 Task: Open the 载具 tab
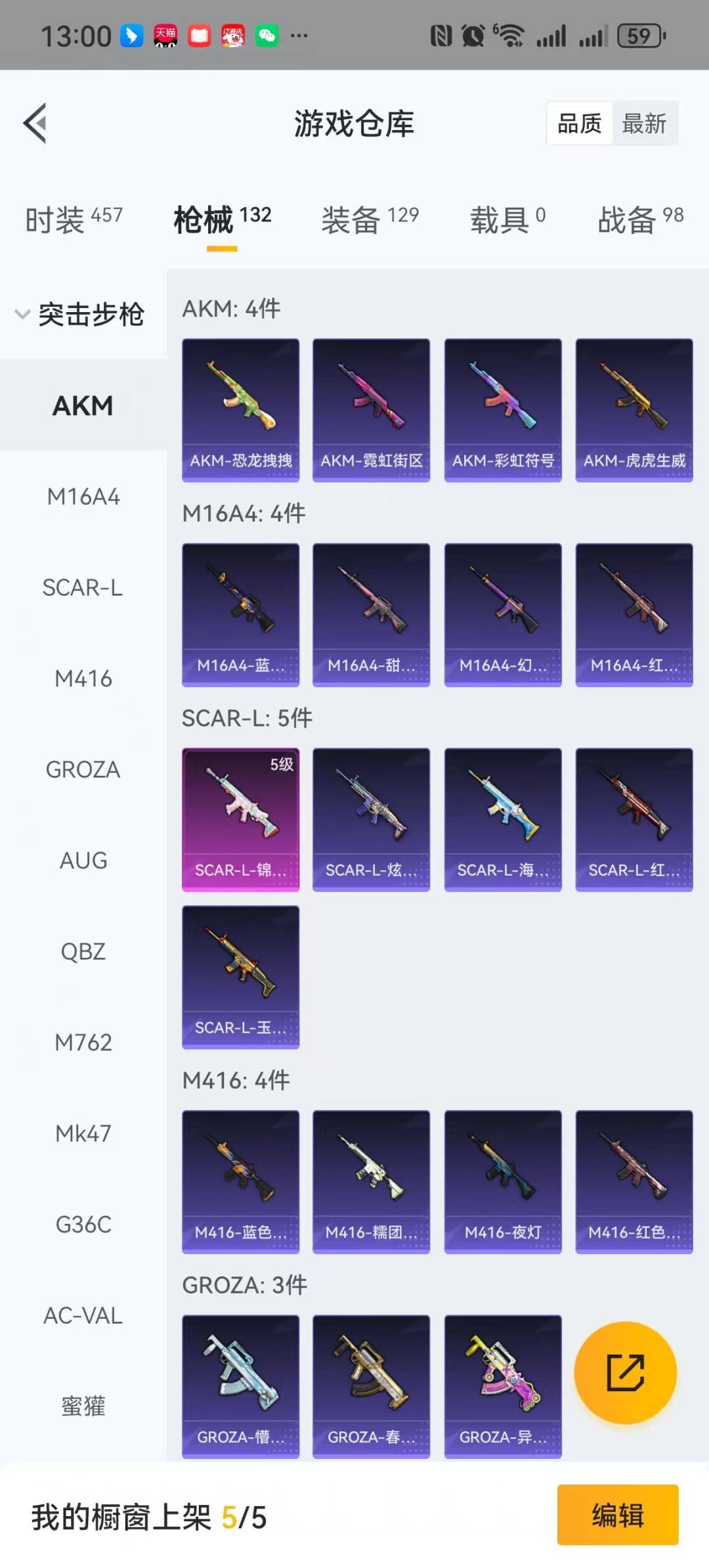(x=507, y=219)
